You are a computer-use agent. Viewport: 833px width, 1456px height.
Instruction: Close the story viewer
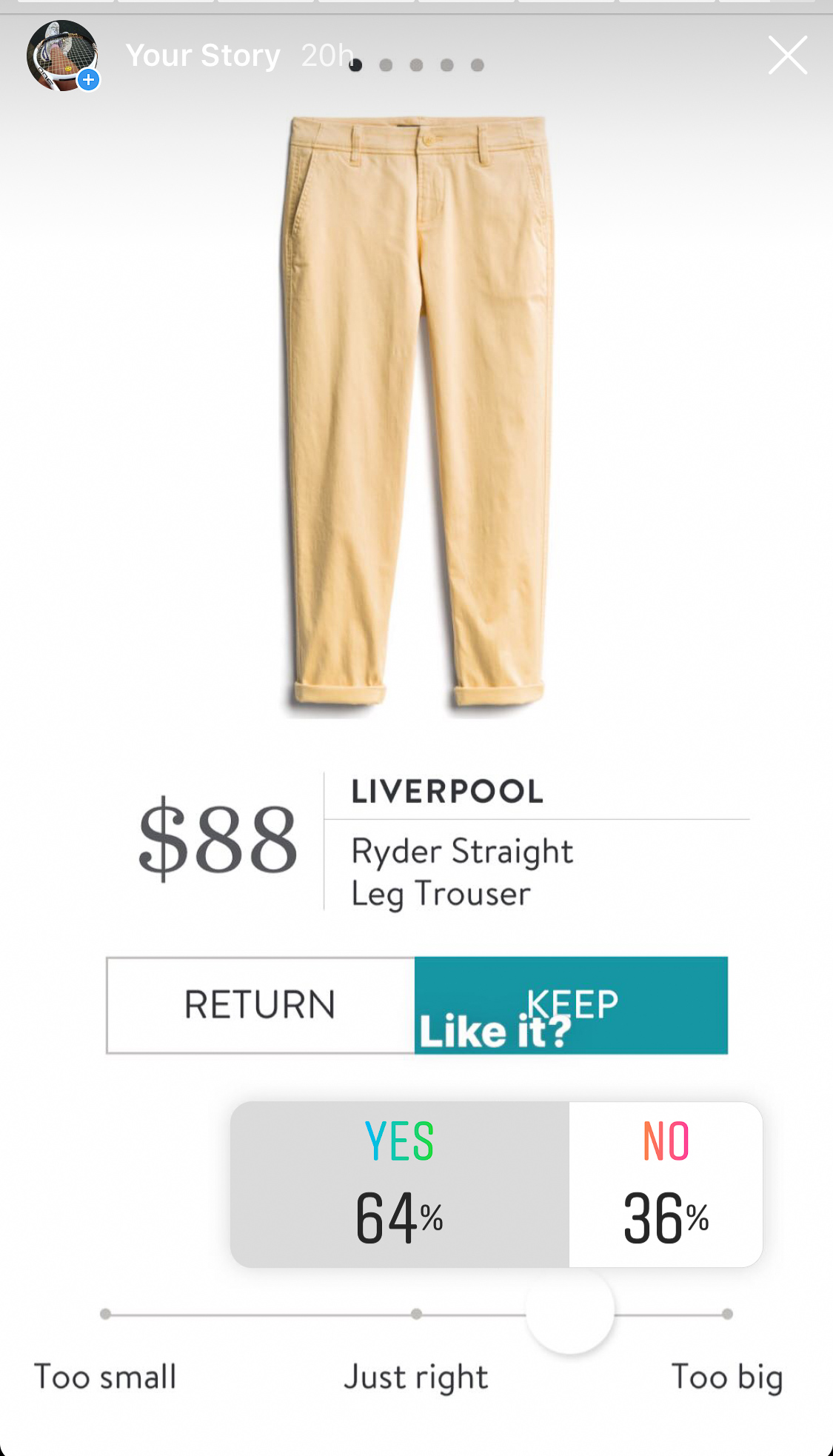[x=787, y=56]
